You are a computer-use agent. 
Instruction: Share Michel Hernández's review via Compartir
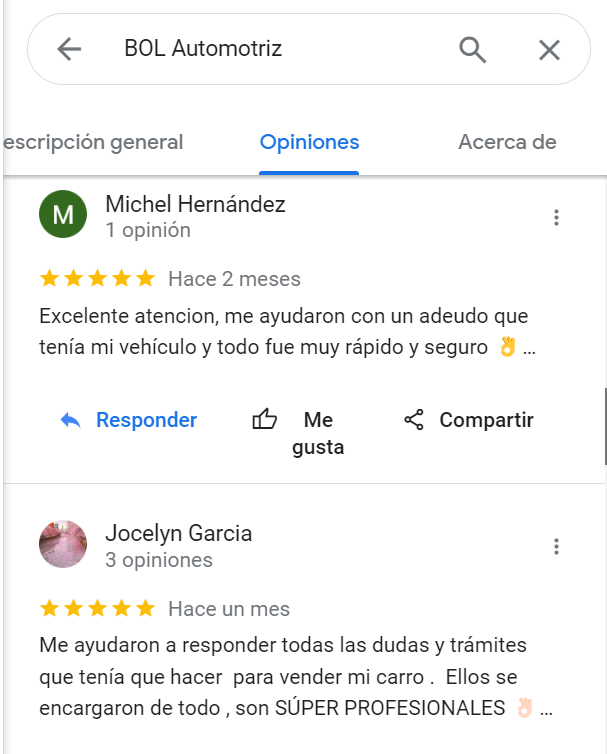coord(468,420)
